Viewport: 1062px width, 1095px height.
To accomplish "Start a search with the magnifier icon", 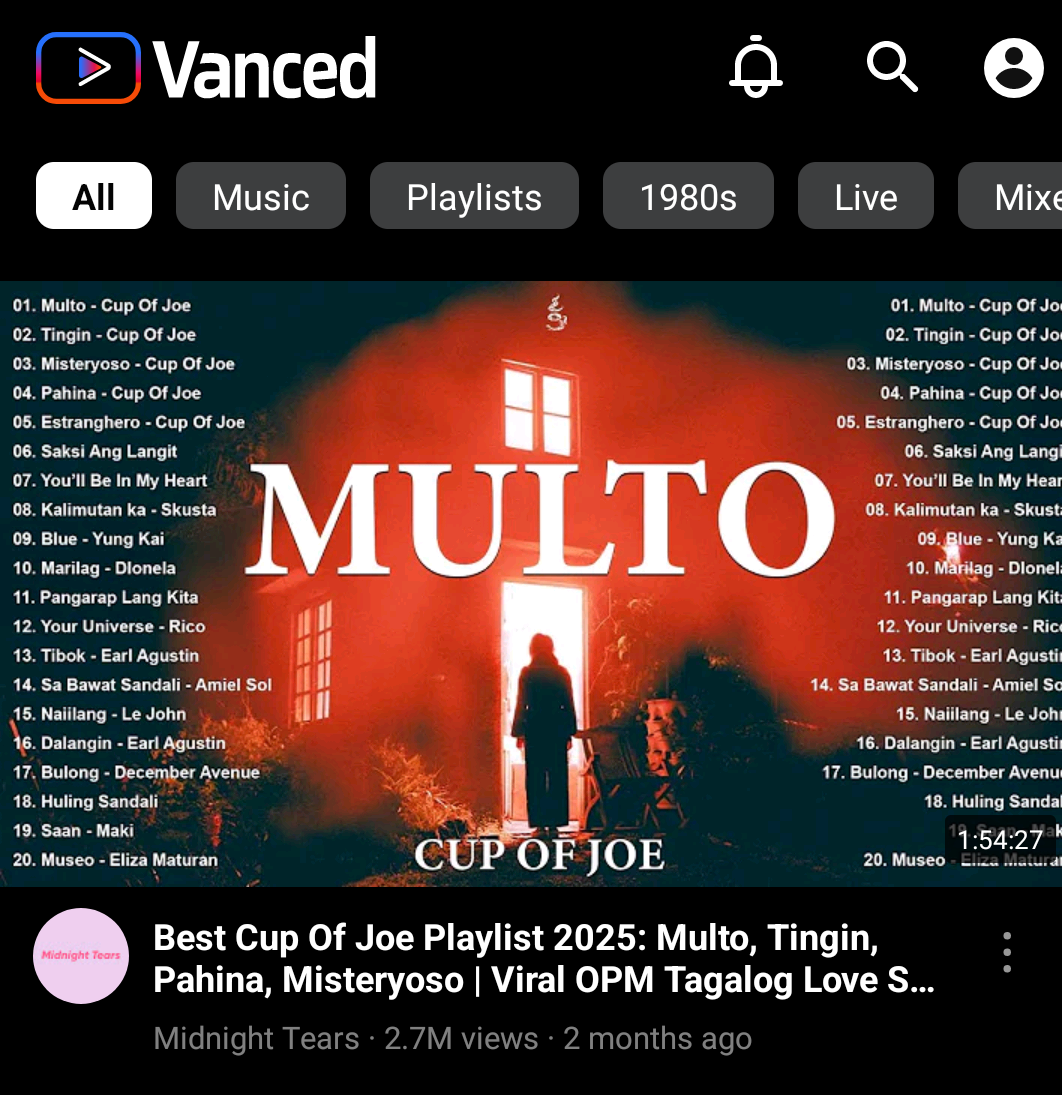I will point(891,68).
